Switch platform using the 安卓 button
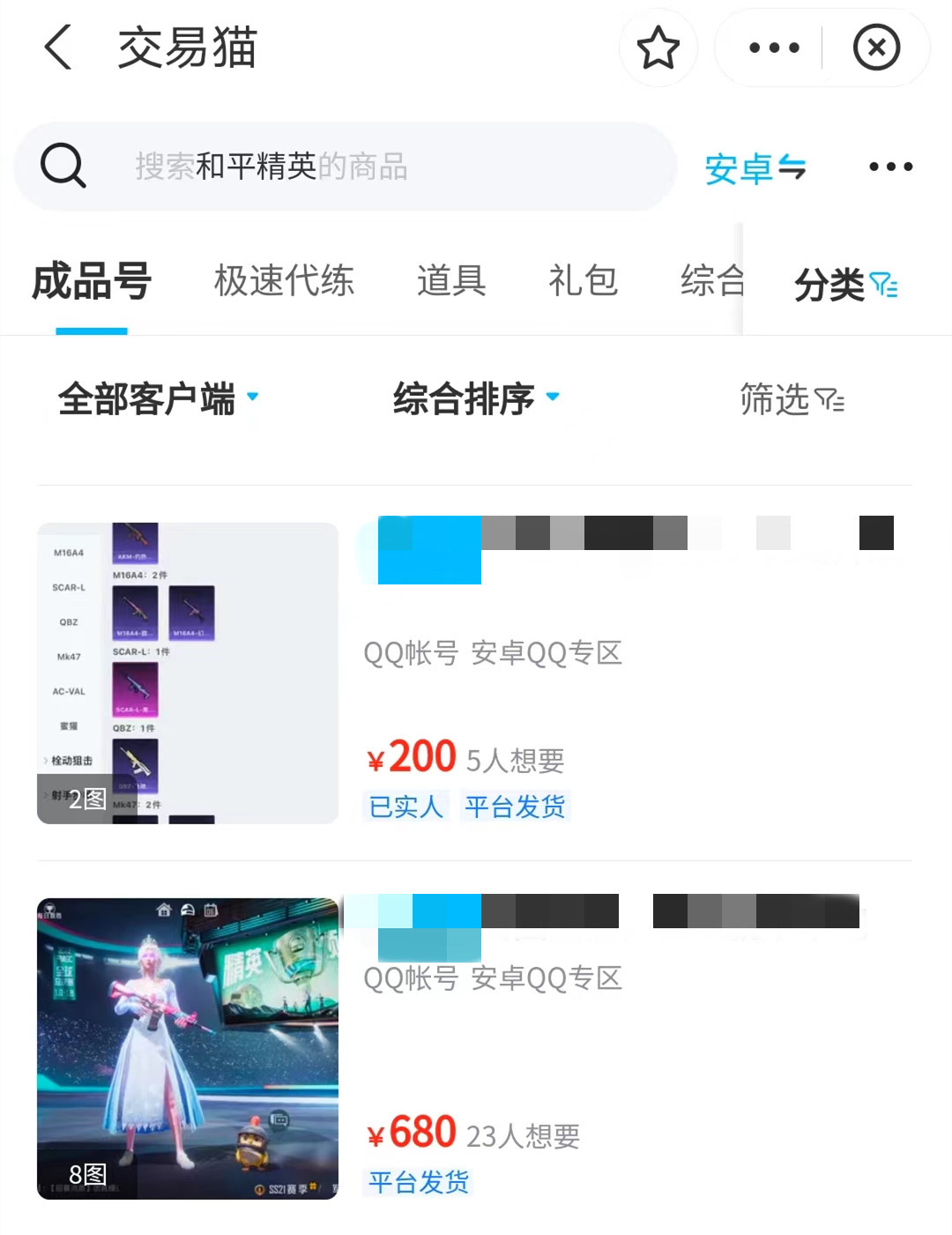Image resolution: width=952 pixels, height=1235 pixels. (755, 167)
